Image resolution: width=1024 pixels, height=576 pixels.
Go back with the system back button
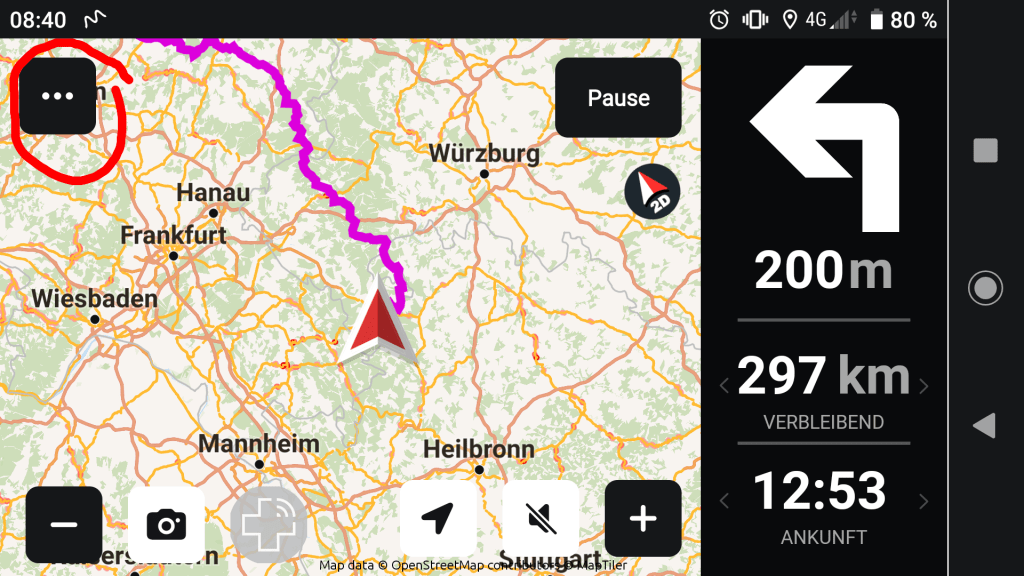pos(985,426)
